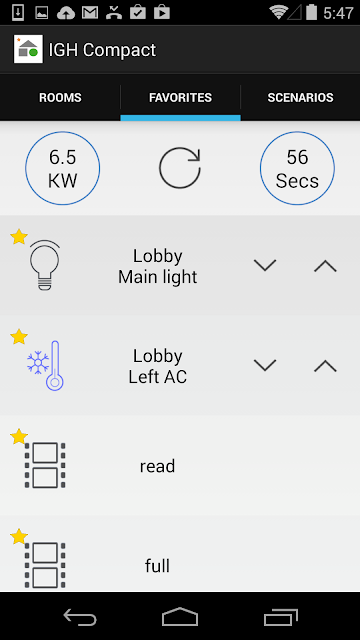Unfavorite Lobby Main light via its star

point(19,237)
